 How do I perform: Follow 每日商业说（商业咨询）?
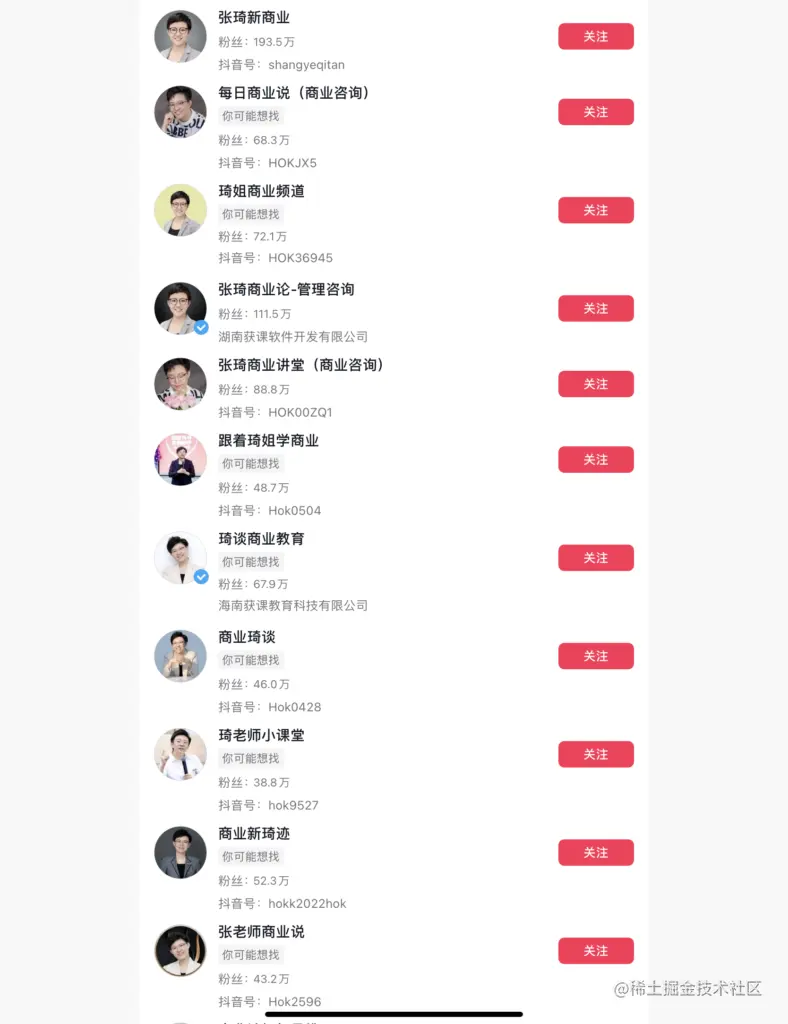(x=595, y=112)
